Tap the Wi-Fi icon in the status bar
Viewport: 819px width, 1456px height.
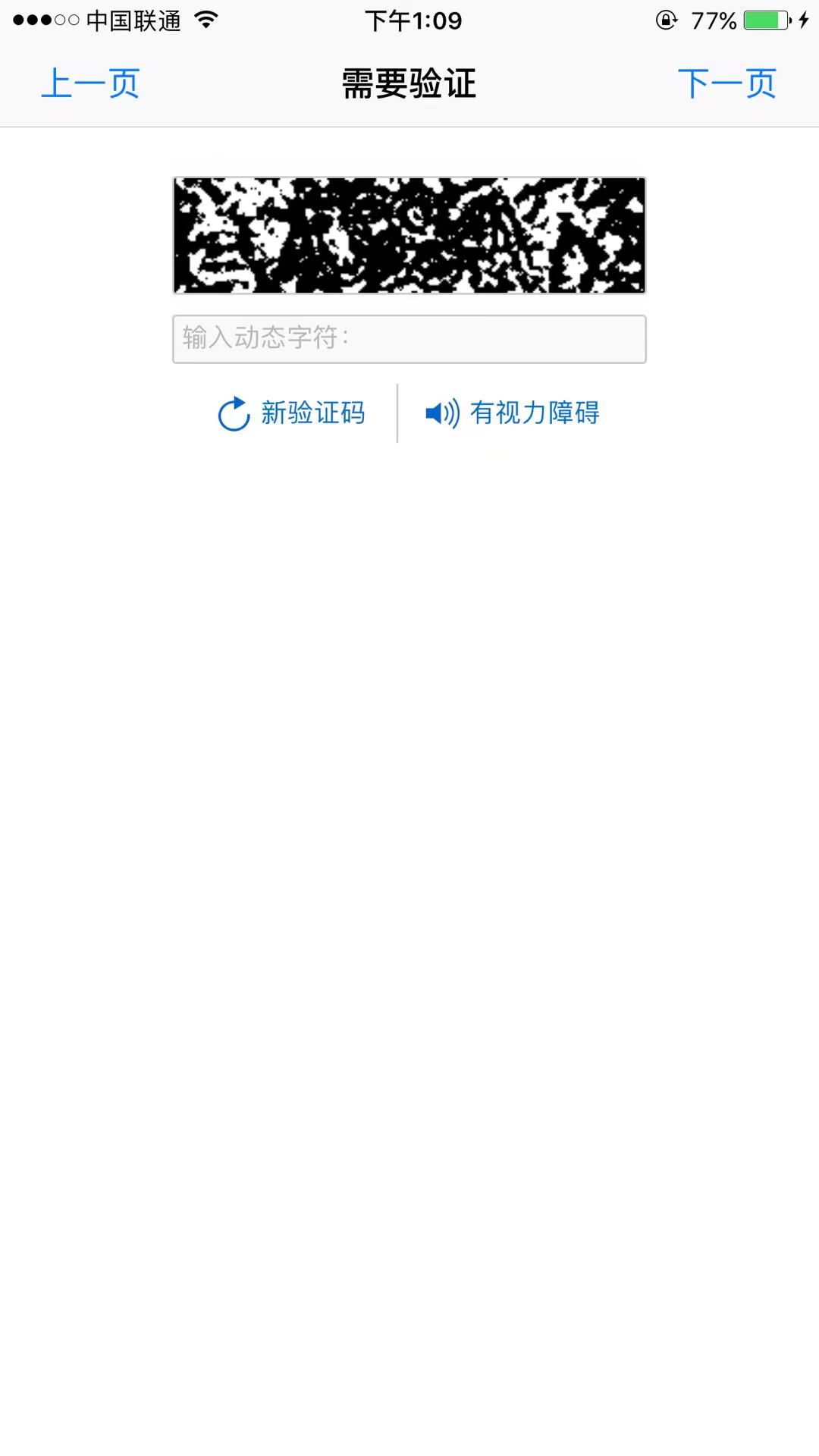(203, 20)
